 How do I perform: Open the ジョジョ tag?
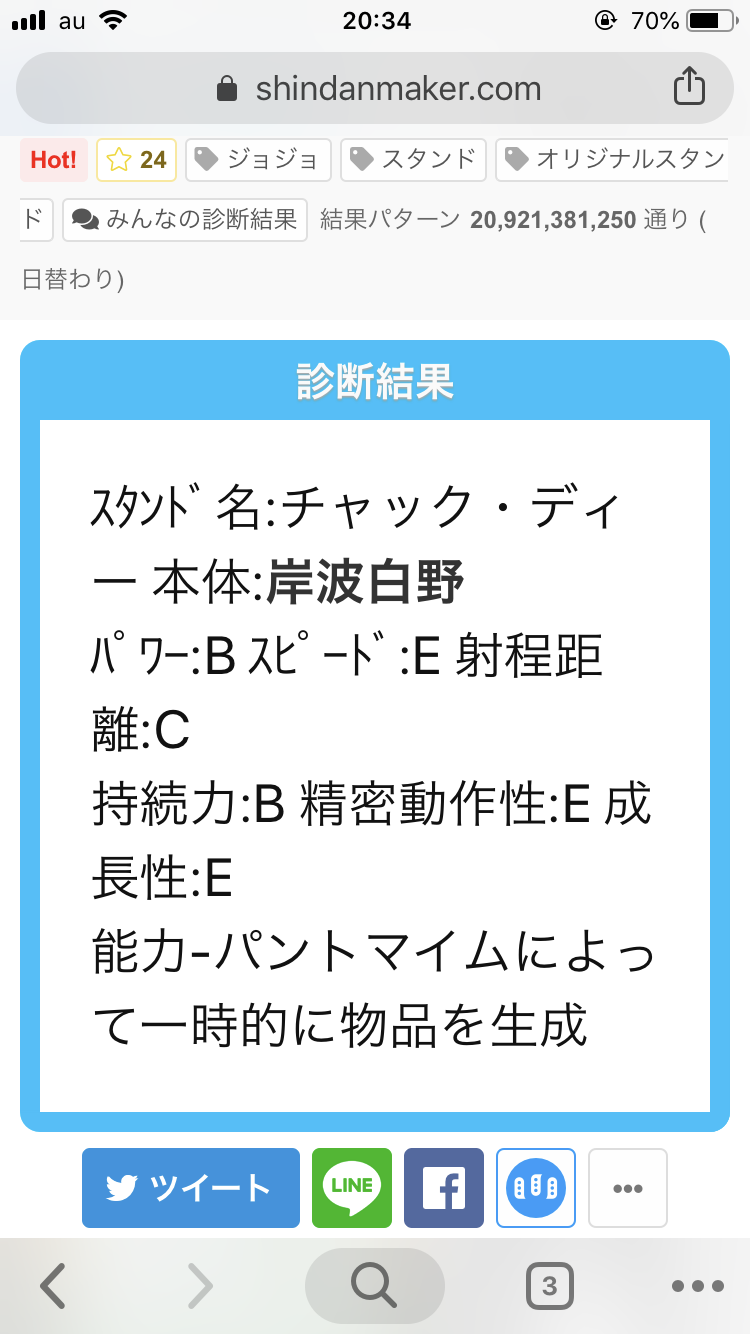click(x=257, y=160)
